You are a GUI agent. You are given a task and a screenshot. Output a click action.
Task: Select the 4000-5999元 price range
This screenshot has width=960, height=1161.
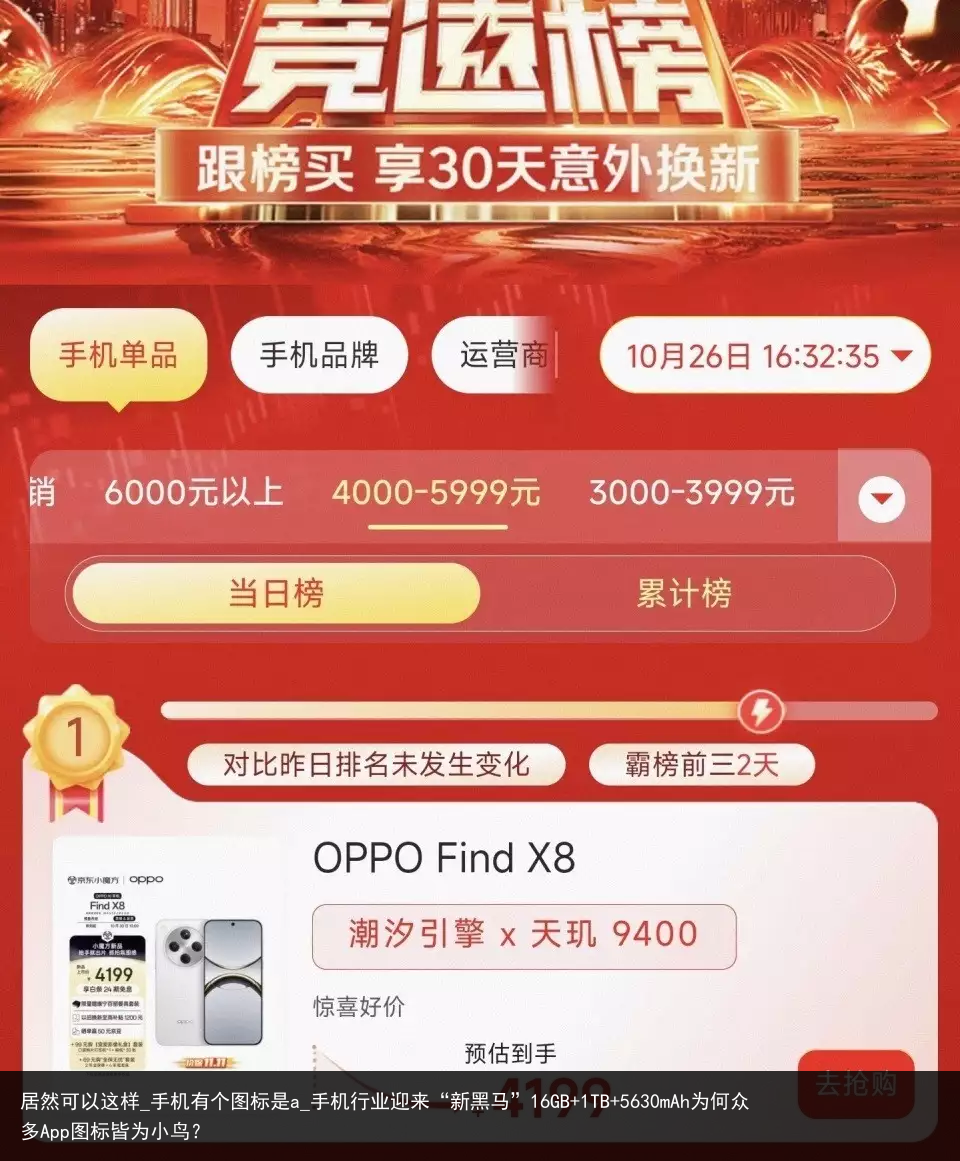point(436,492)
